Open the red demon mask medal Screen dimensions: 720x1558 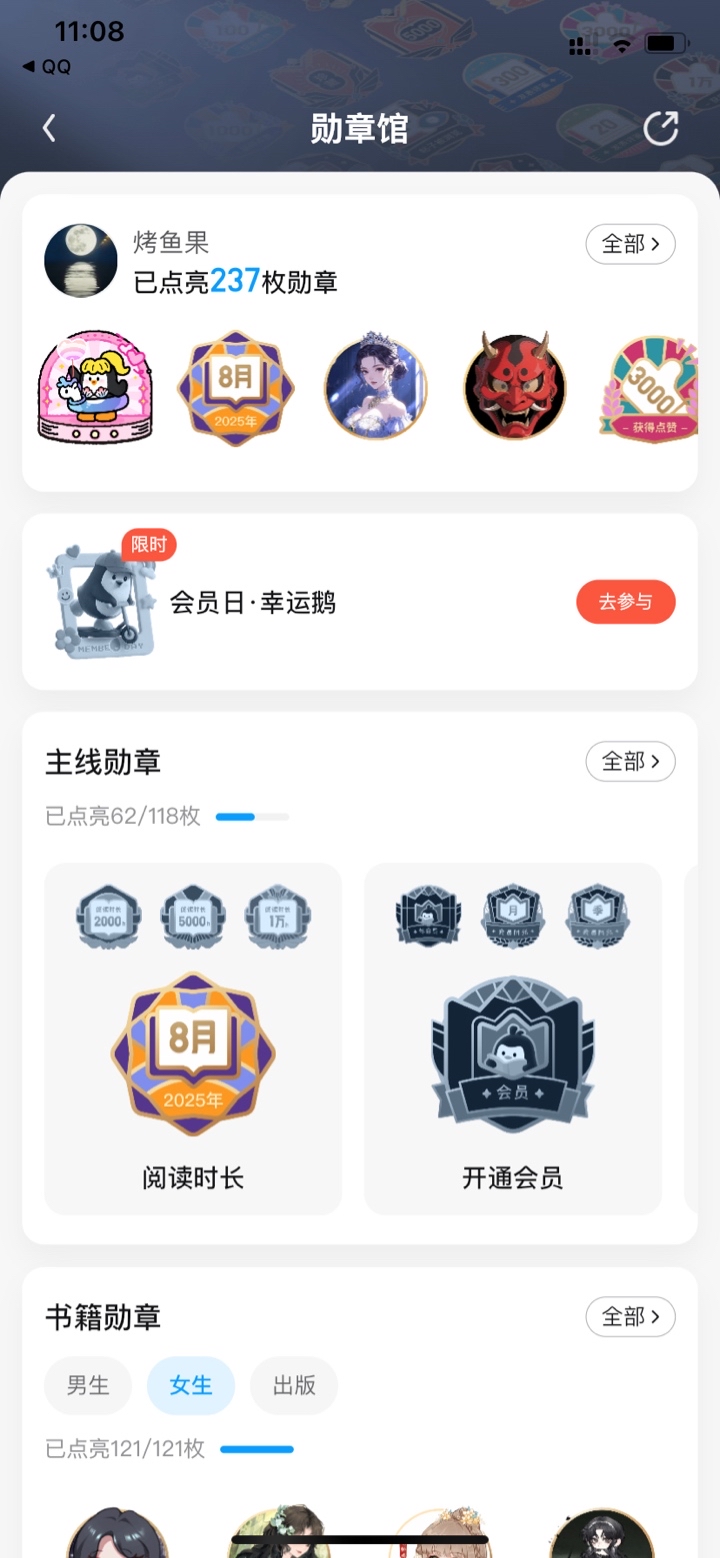pos(515,386)
